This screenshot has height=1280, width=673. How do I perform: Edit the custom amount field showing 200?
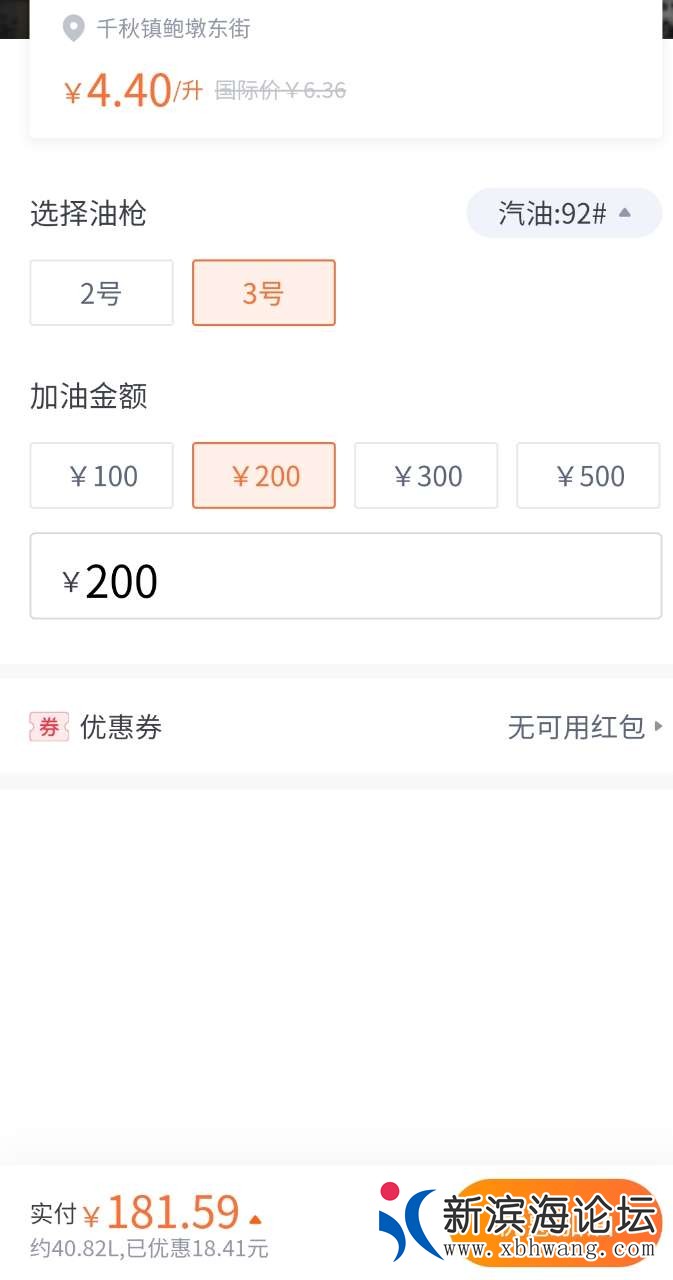(x=345, y=576)
